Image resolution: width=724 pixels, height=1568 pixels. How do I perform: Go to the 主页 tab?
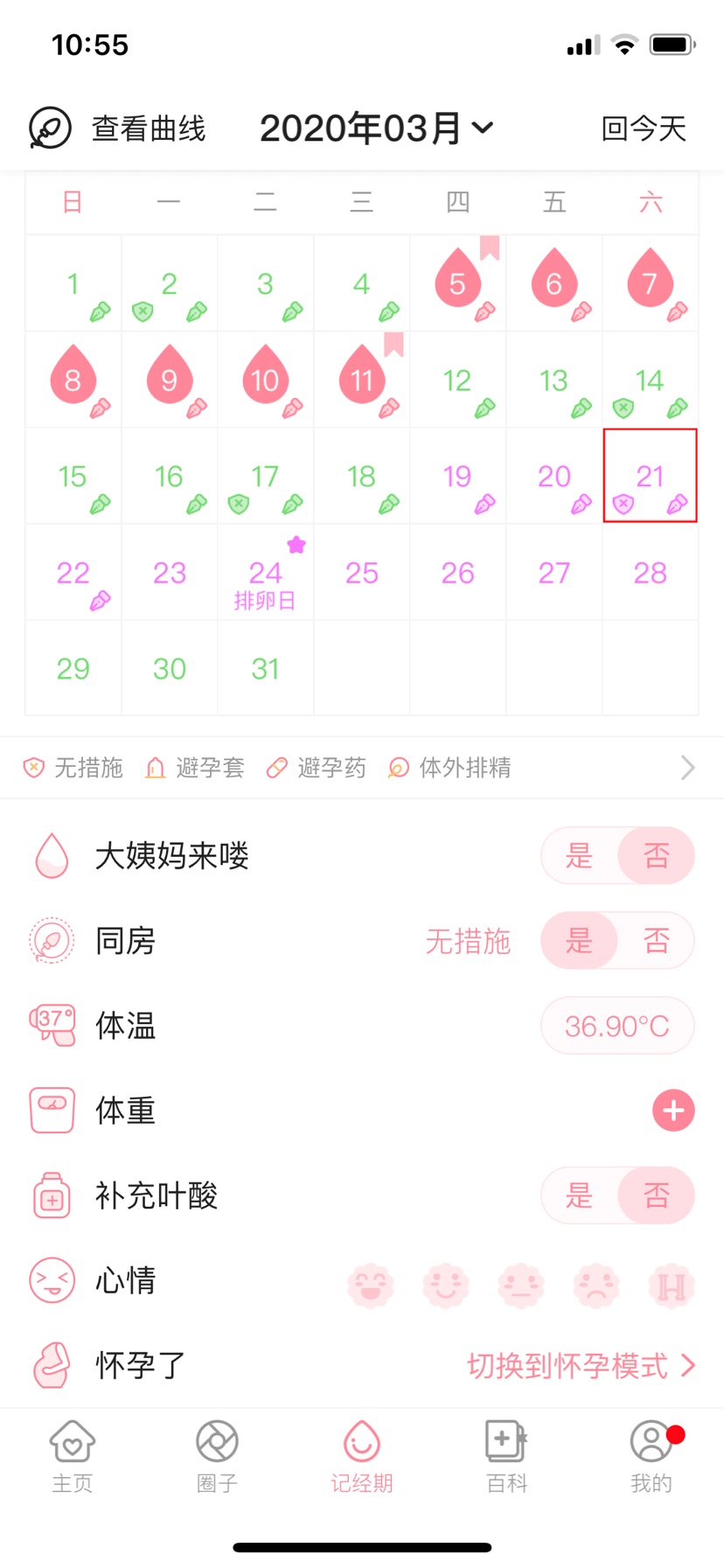(x=73, y=1456)
